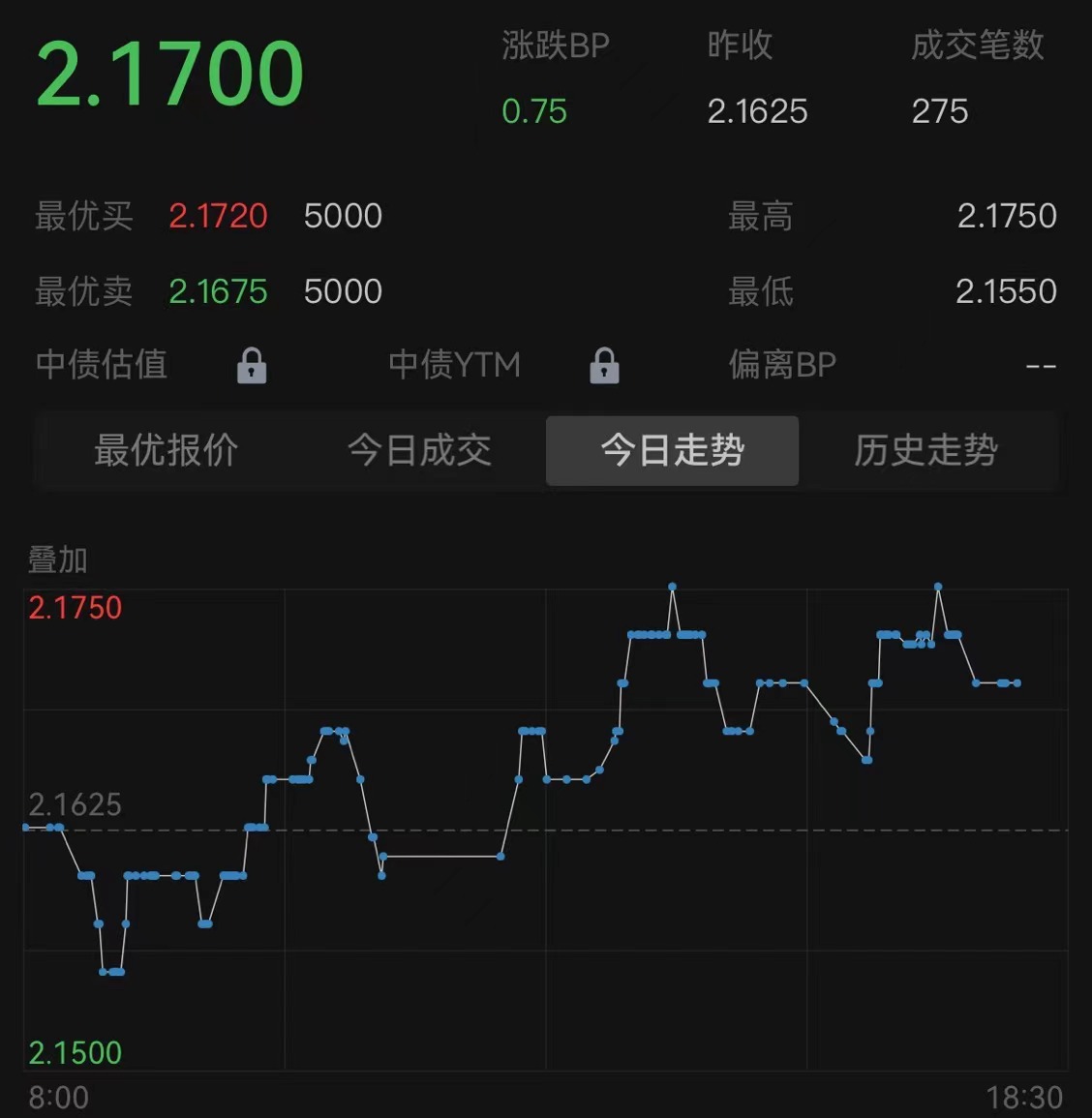Select the 今日走势 tab
Image resolution: width=1092 pixels, height=1118 pixels.
tap(672, 451)
